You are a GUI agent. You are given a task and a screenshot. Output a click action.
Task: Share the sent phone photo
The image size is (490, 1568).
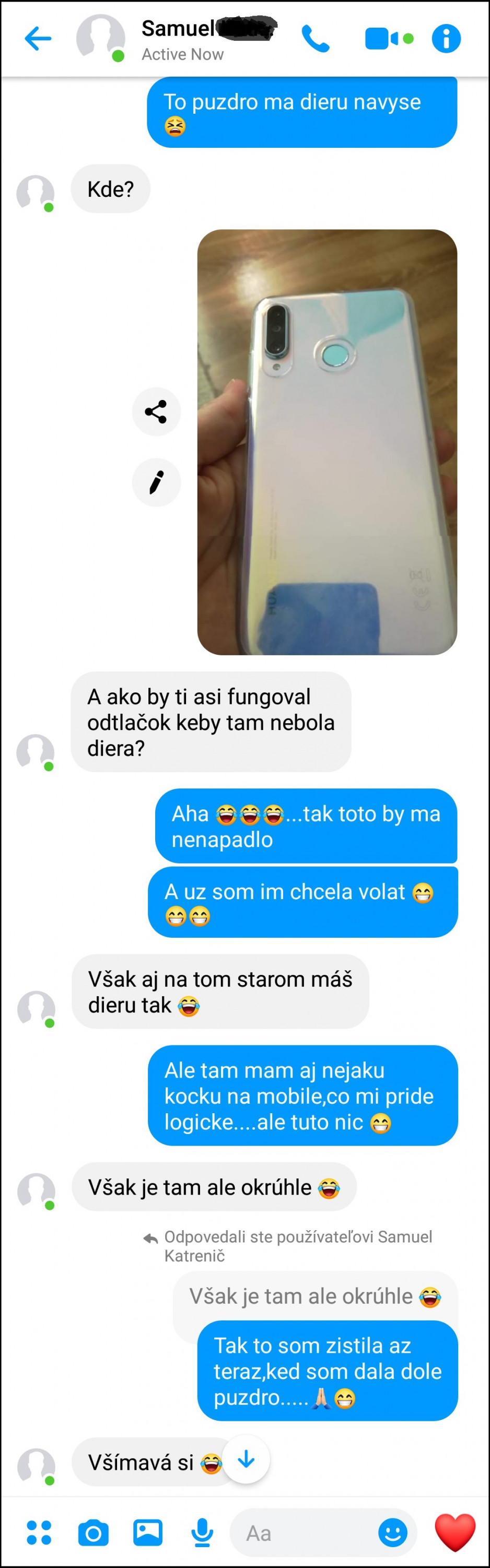[x=156, y=411]
